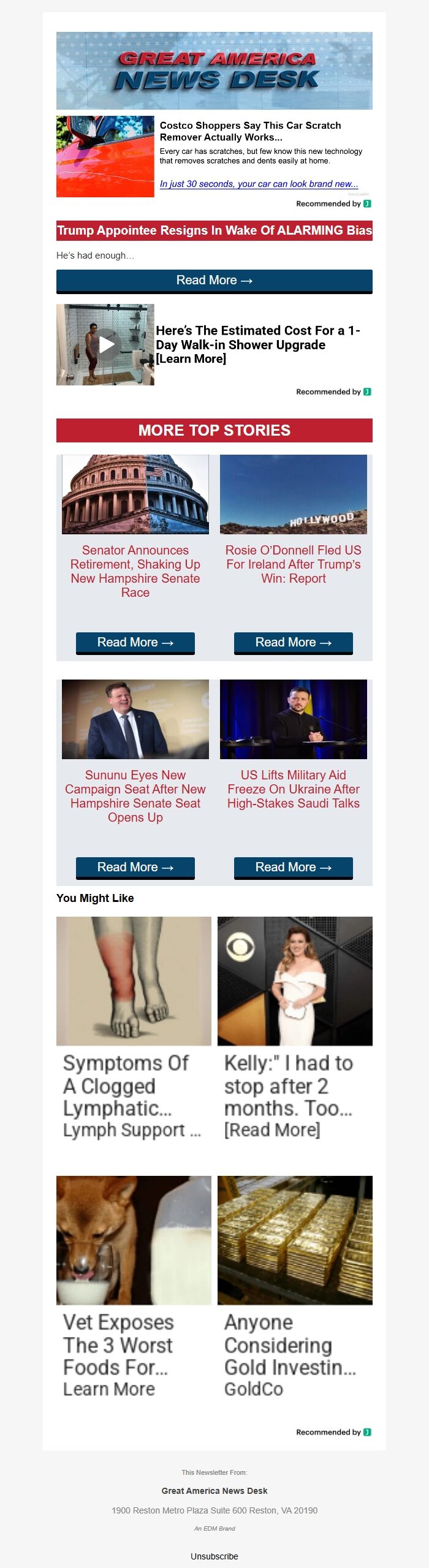The height and width of the screenshot is (1568, 429).
Task: Unsubscribe from this newsletter
Action: pyautogui.click(x=214, y=1556)
